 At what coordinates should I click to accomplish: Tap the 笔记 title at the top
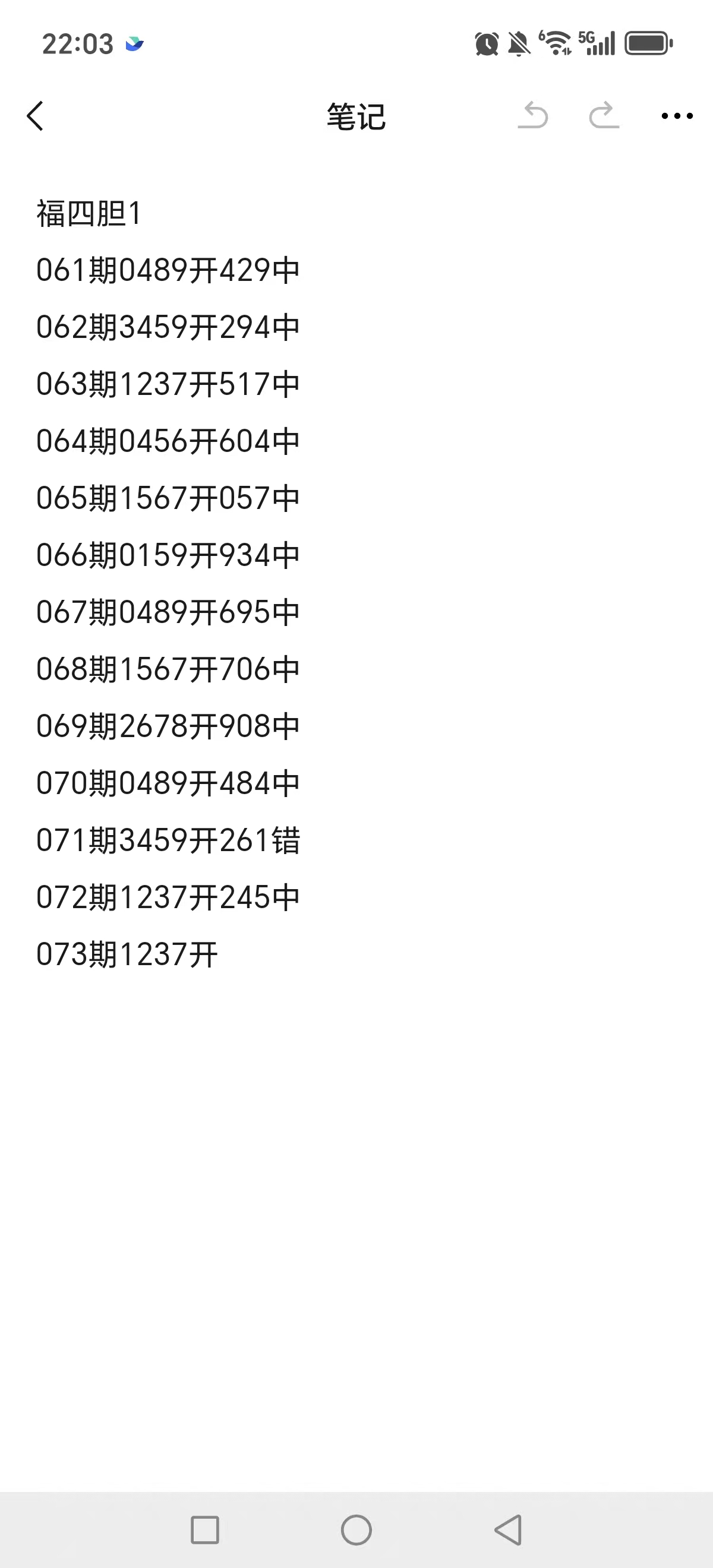[x=355, y=117]
